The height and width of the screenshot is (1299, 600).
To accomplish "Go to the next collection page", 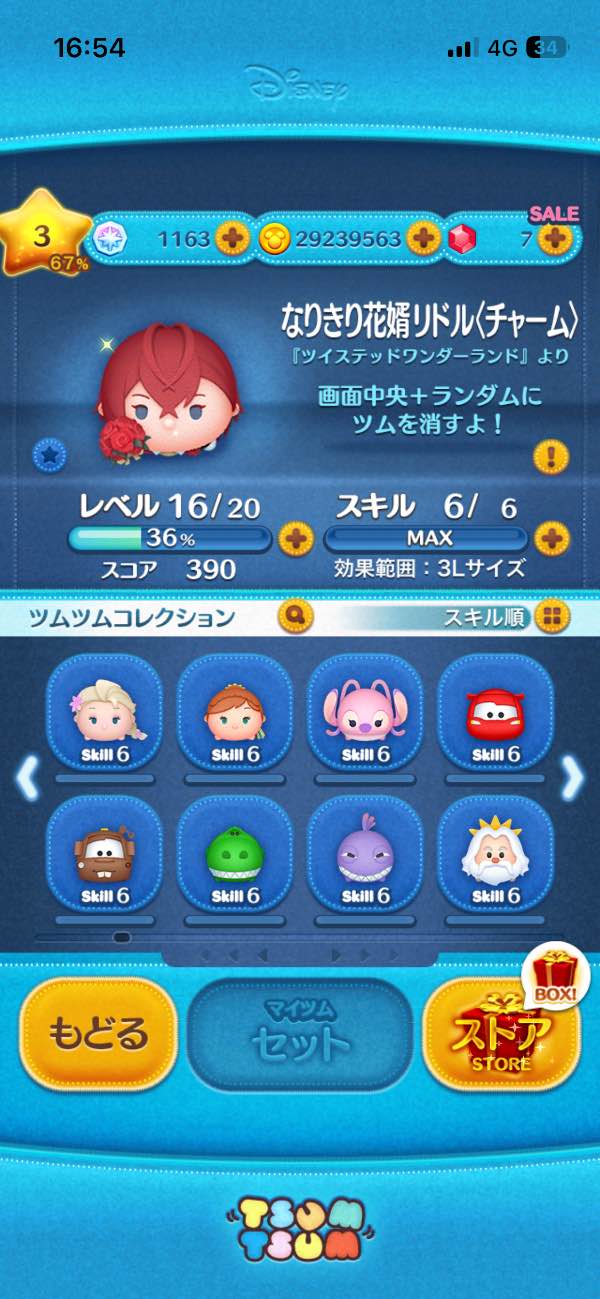I will coord(572,777).
